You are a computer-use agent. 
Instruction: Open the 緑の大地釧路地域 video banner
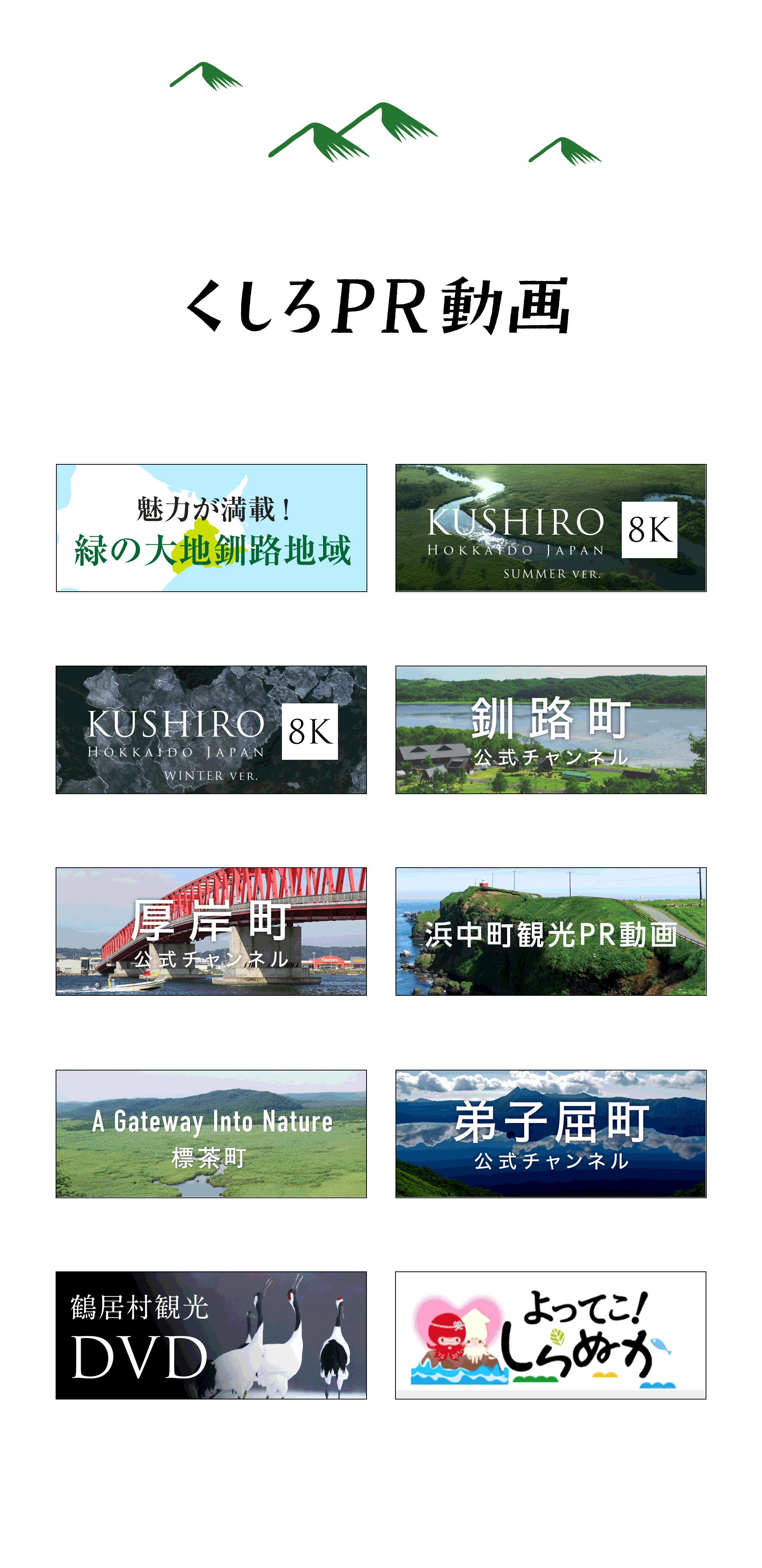[x=211, y=528]
